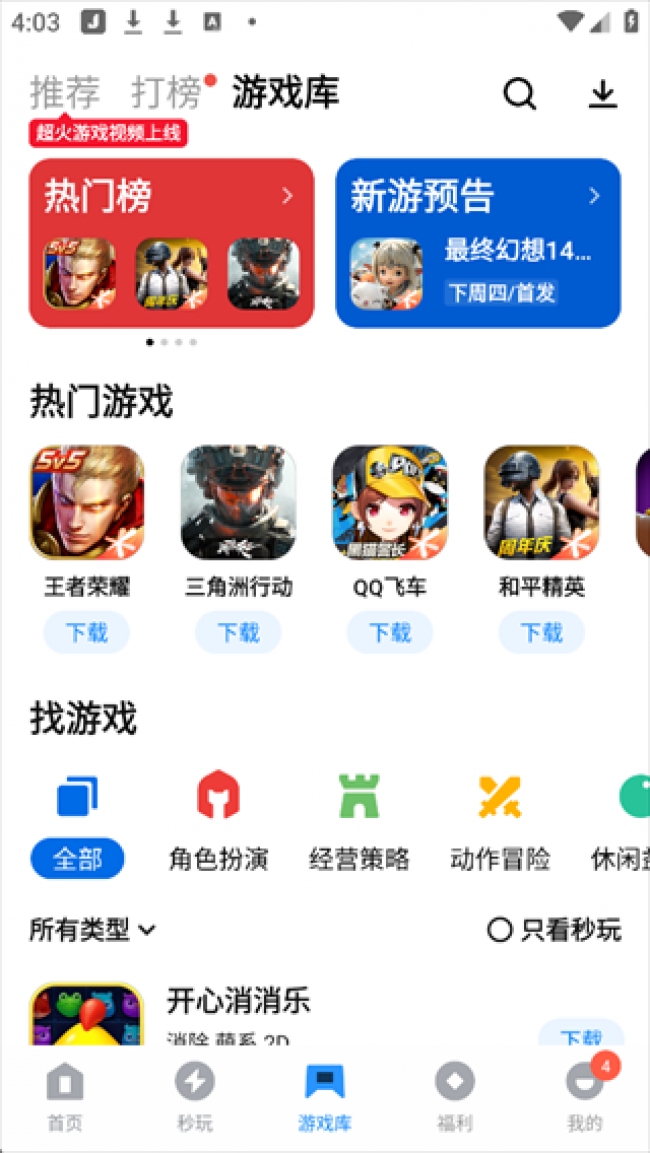
Task: Open the downloads manager icon
Action: click(x=602, y=94)
